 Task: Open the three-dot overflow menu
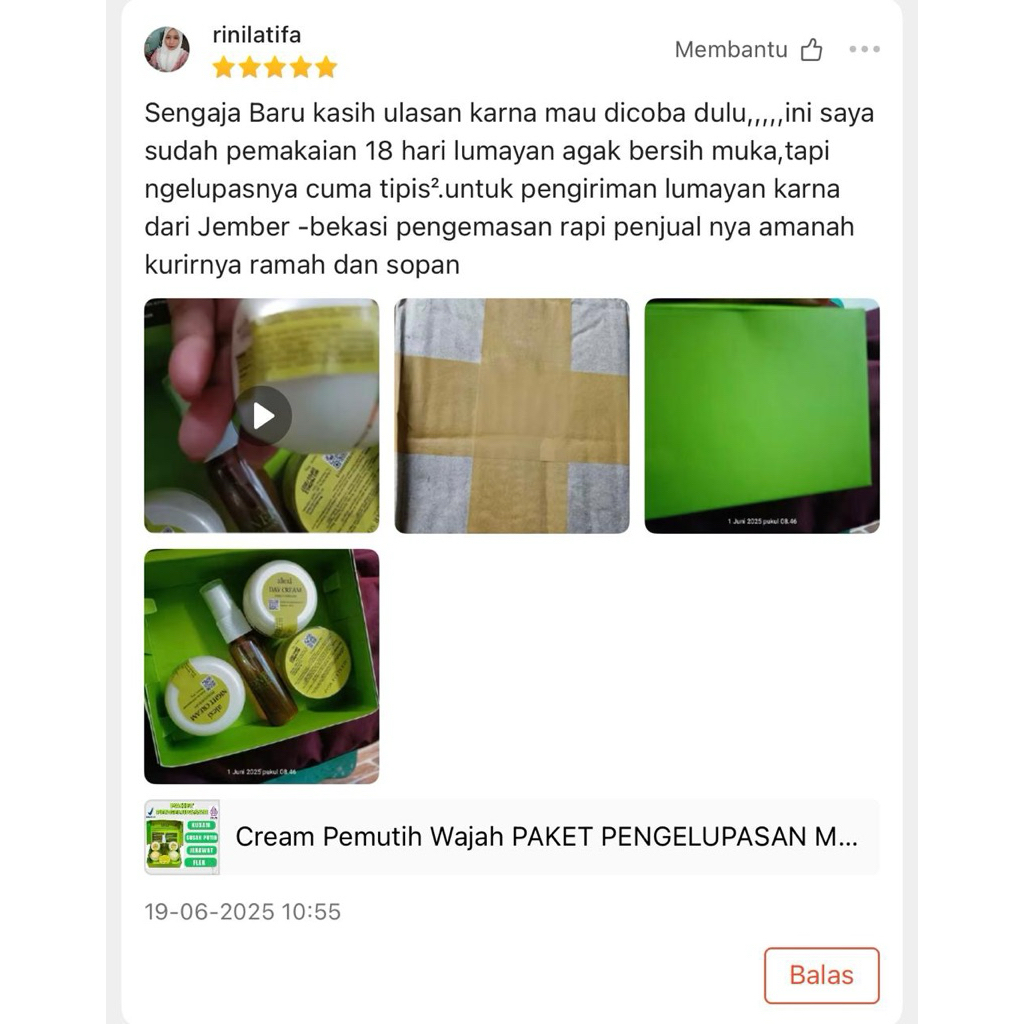(x=864, y=50)
